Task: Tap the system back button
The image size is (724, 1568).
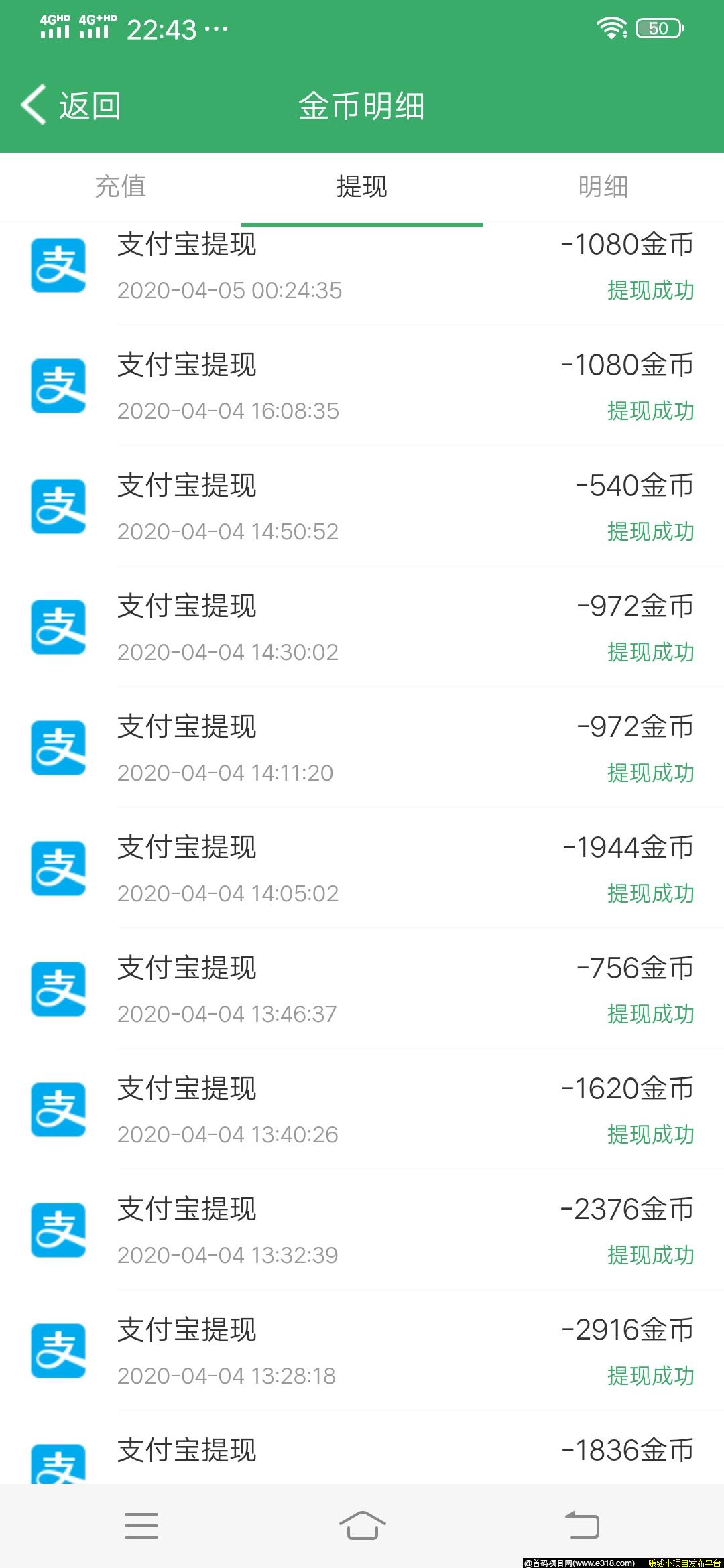Action: (x=582, y=1525)
